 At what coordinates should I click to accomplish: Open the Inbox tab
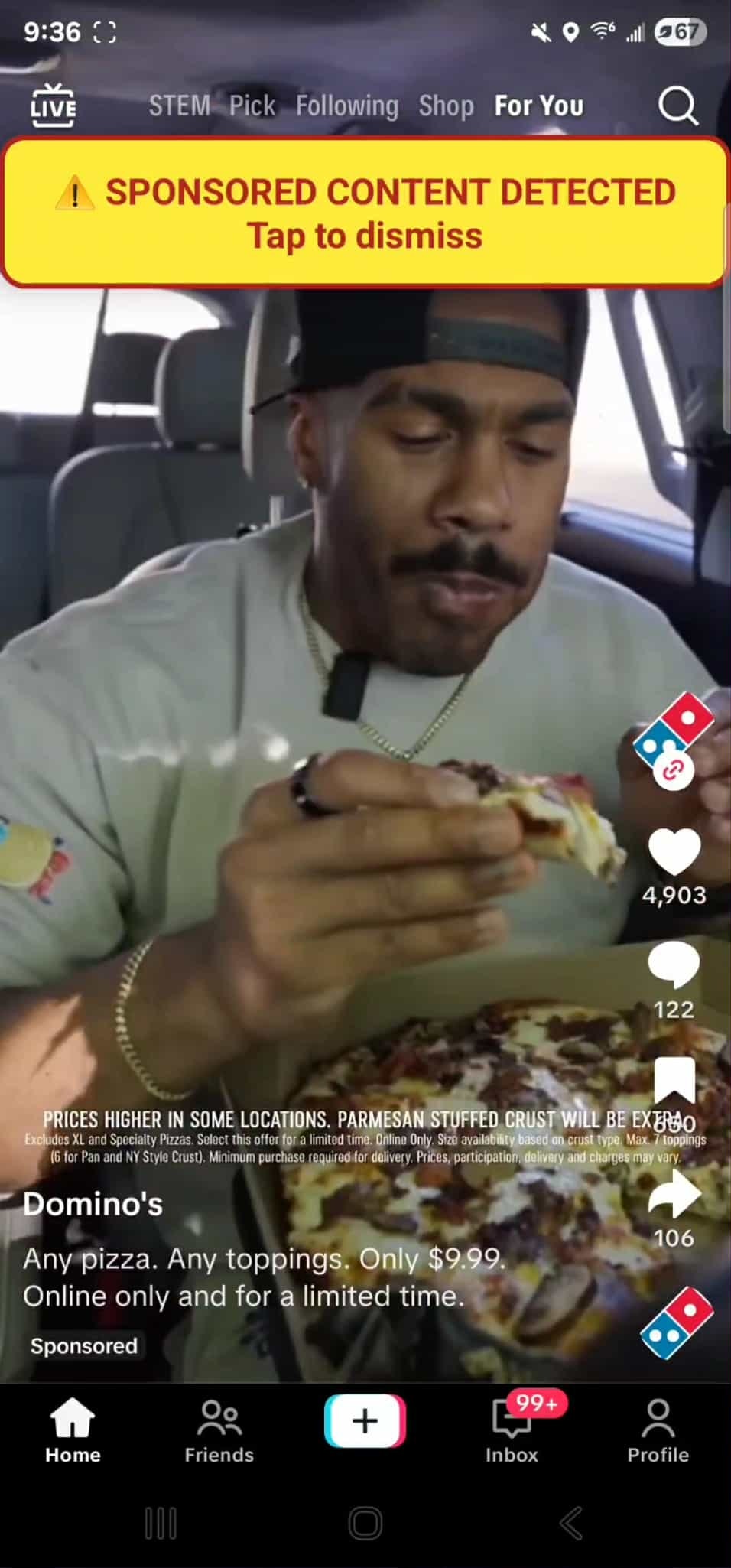tap(512, 1432)
